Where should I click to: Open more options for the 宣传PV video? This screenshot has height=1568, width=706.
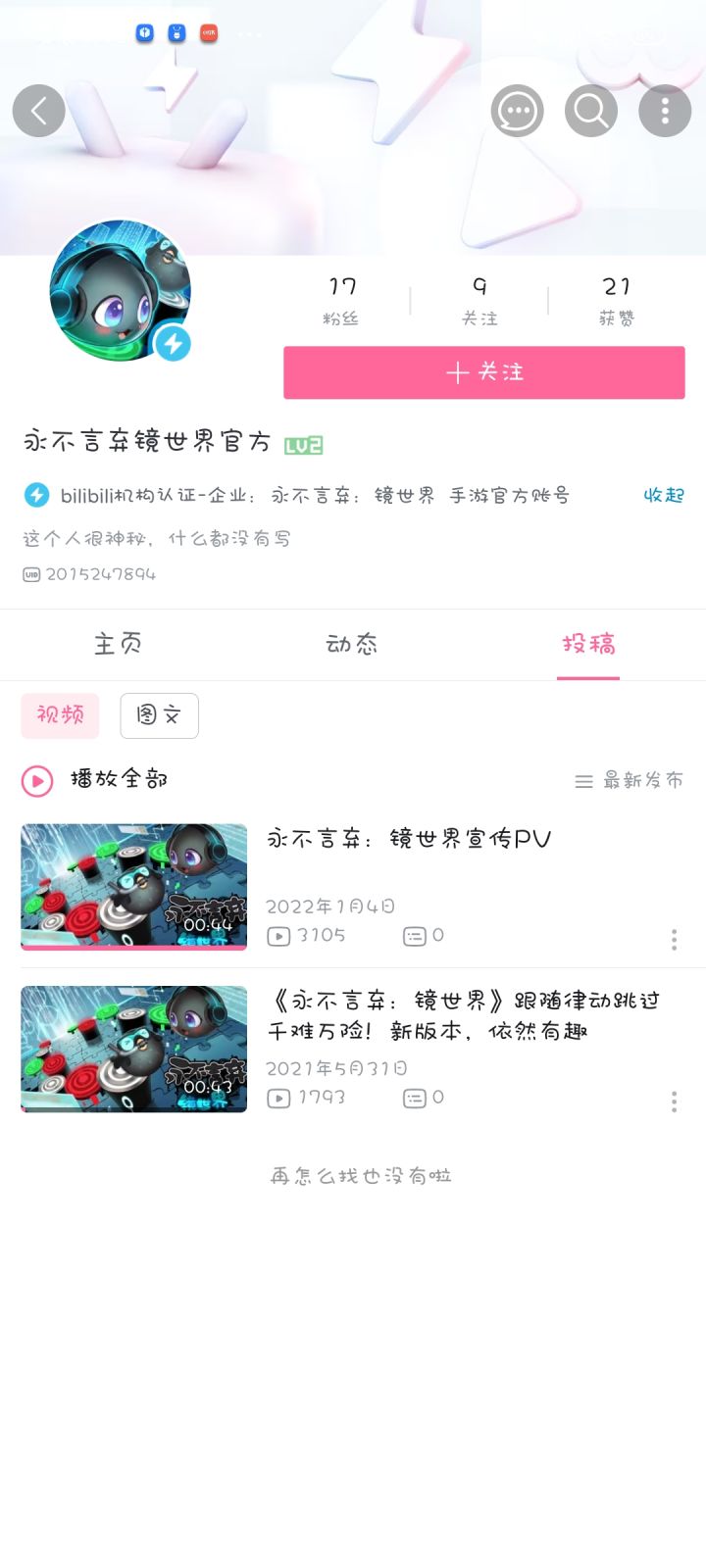click(674, 940)
